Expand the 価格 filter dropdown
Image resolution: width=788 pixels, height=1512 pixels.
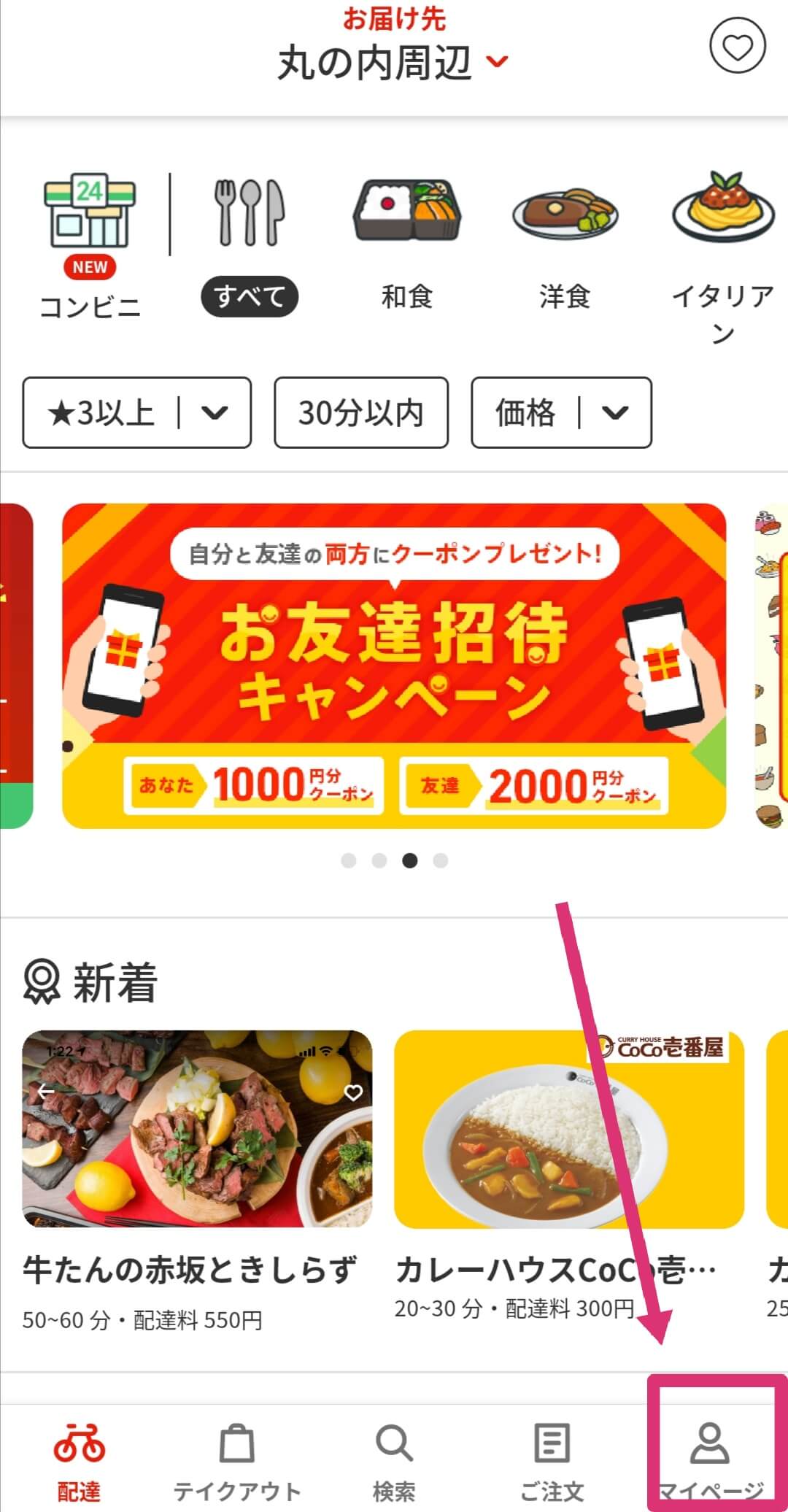(x=560, y=412)
